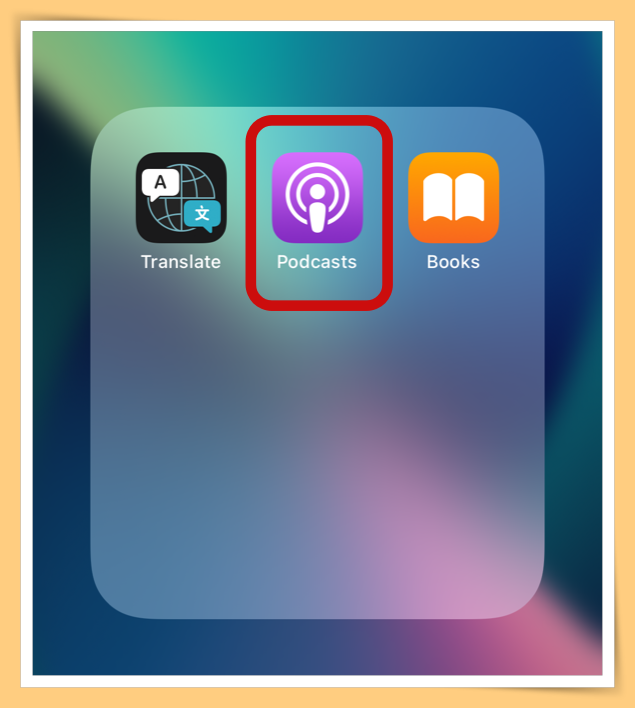Open the Translate app
The height and width of the screenshot is (708, 635).
(181, 198)
